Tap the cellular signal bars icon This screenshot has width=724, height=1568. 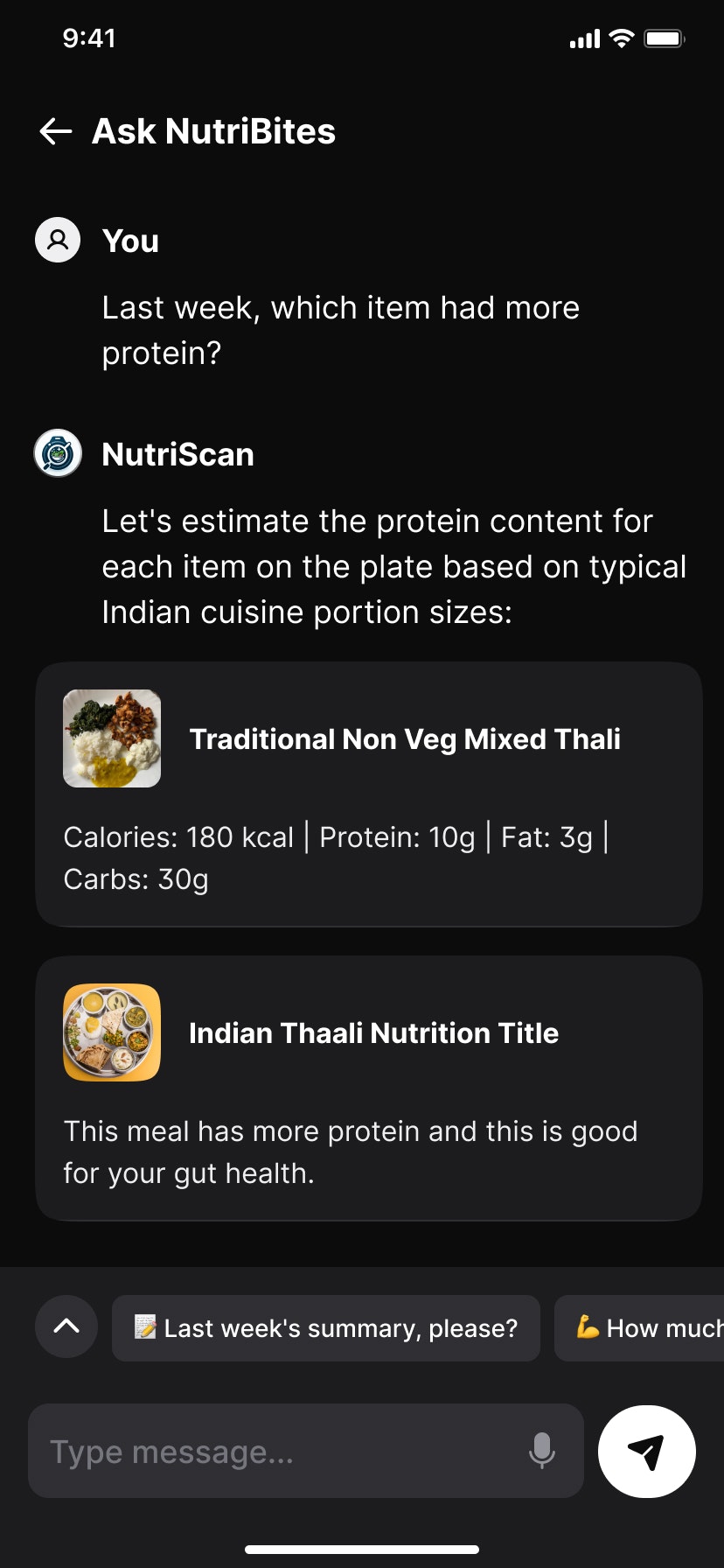tap(582, 38)
